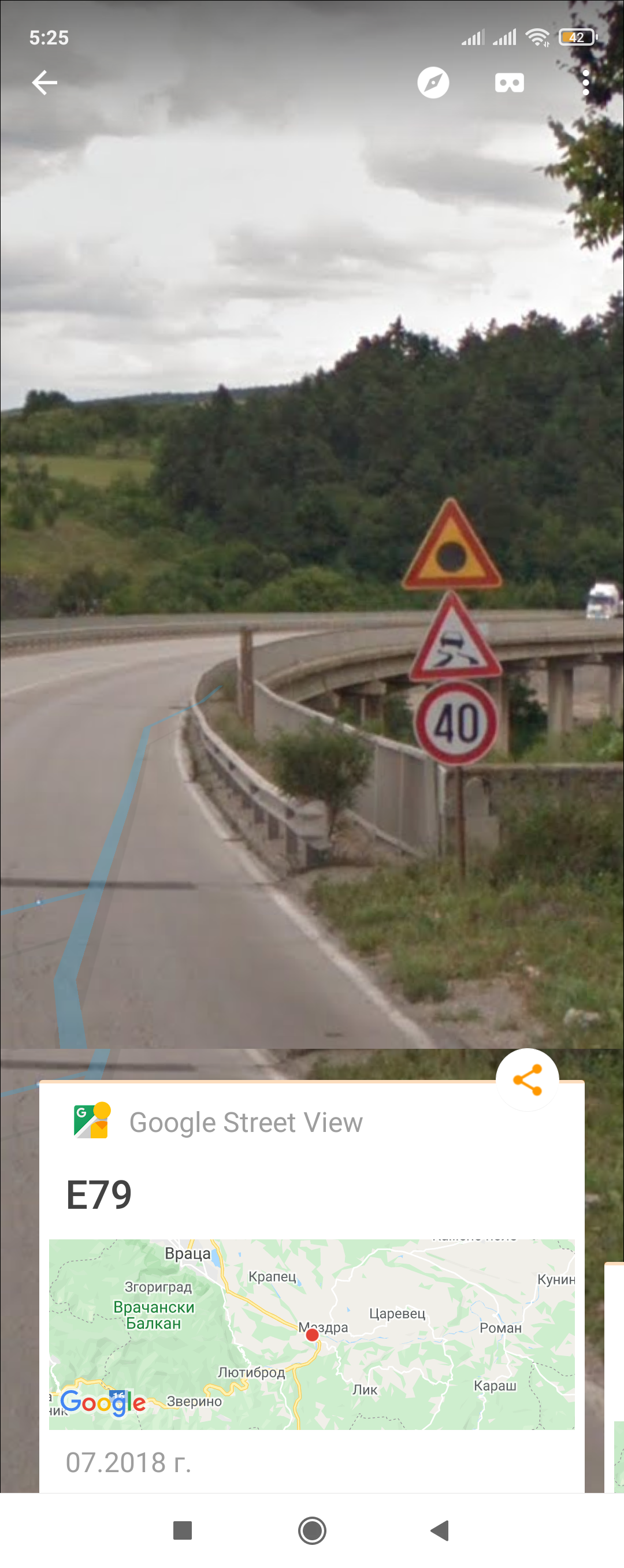Share this Street View location
This screenshot has height=1568, width=624.
[527, 1080]
